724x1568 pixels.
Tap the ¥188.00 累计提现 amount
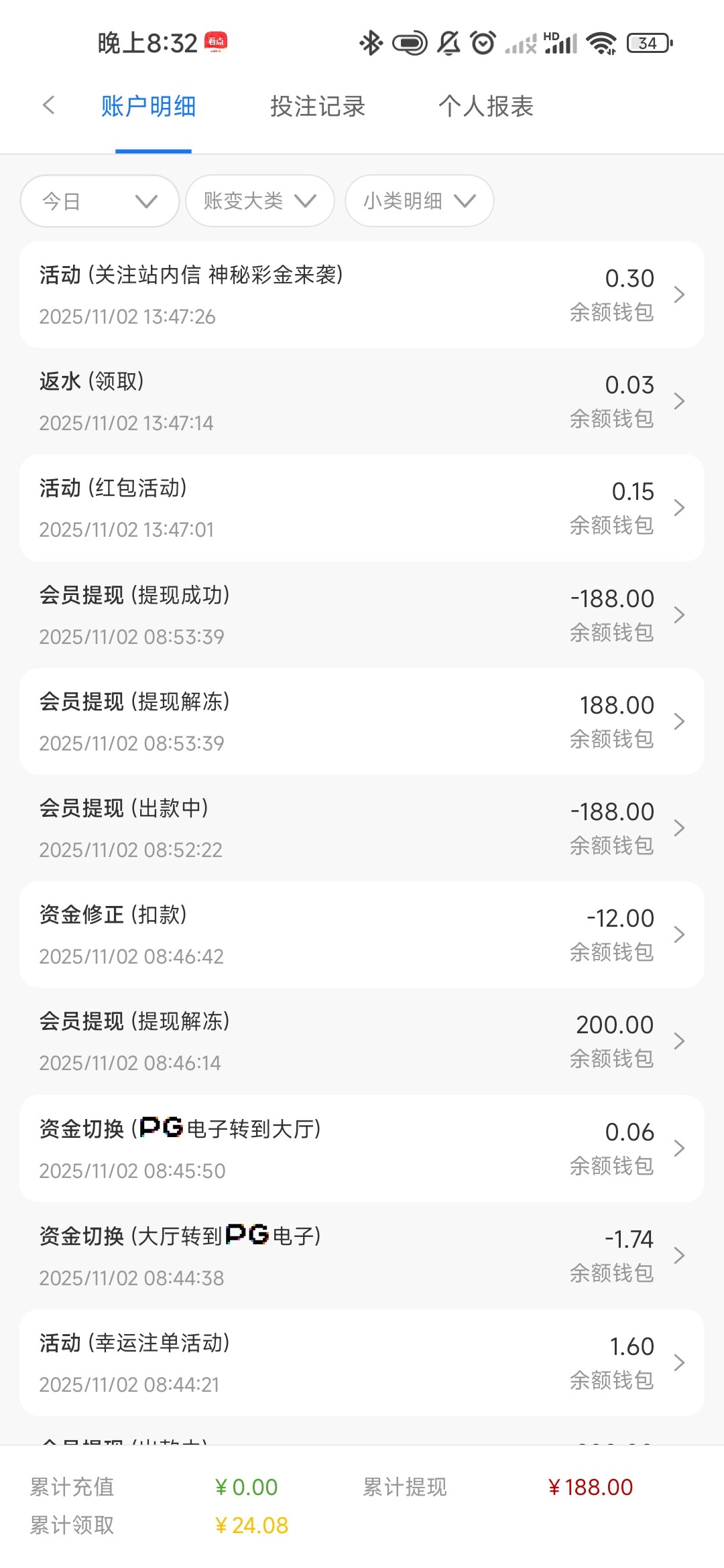pos(593,1487)
